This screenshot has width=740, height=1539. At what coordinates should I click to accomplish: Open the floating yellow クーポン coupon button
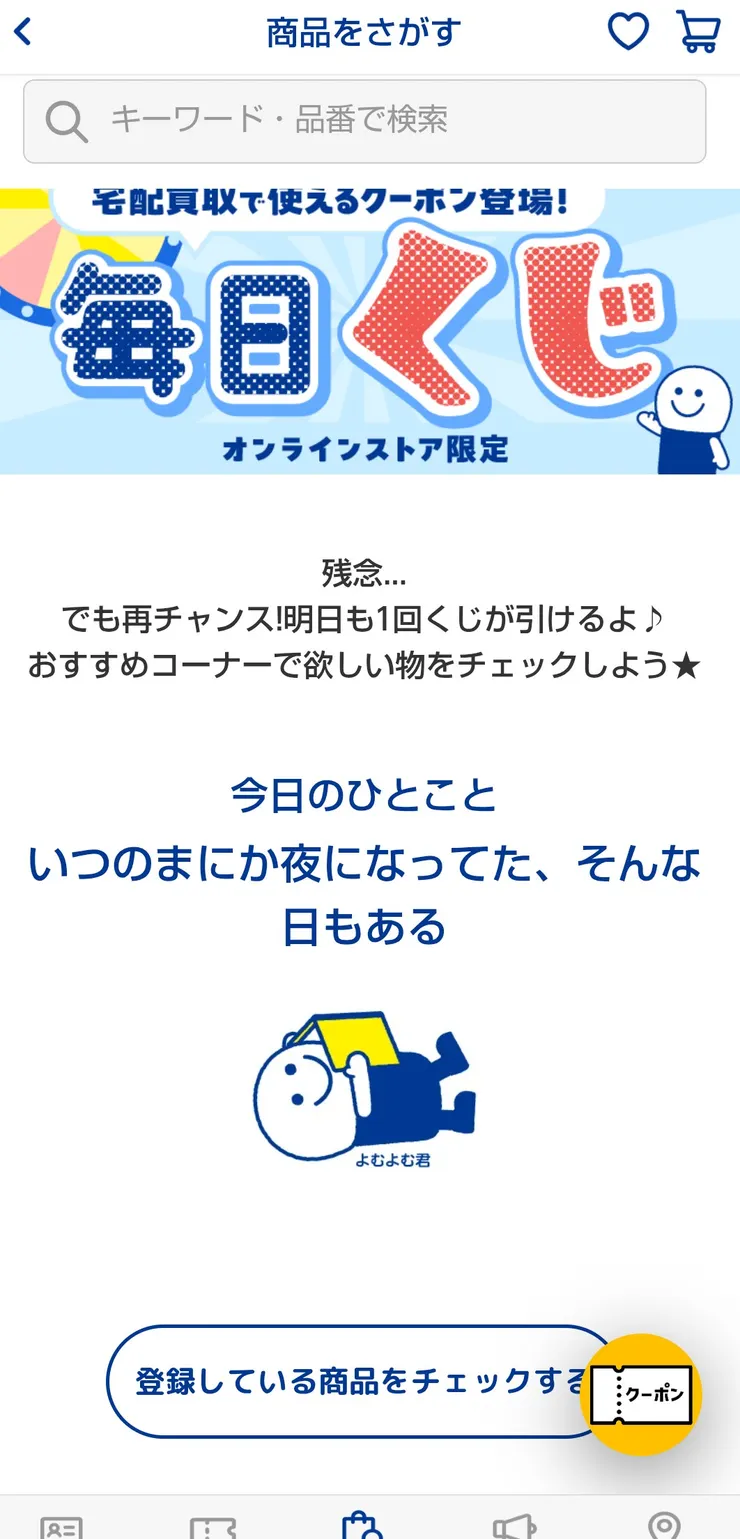click(x=642, y=1391)
